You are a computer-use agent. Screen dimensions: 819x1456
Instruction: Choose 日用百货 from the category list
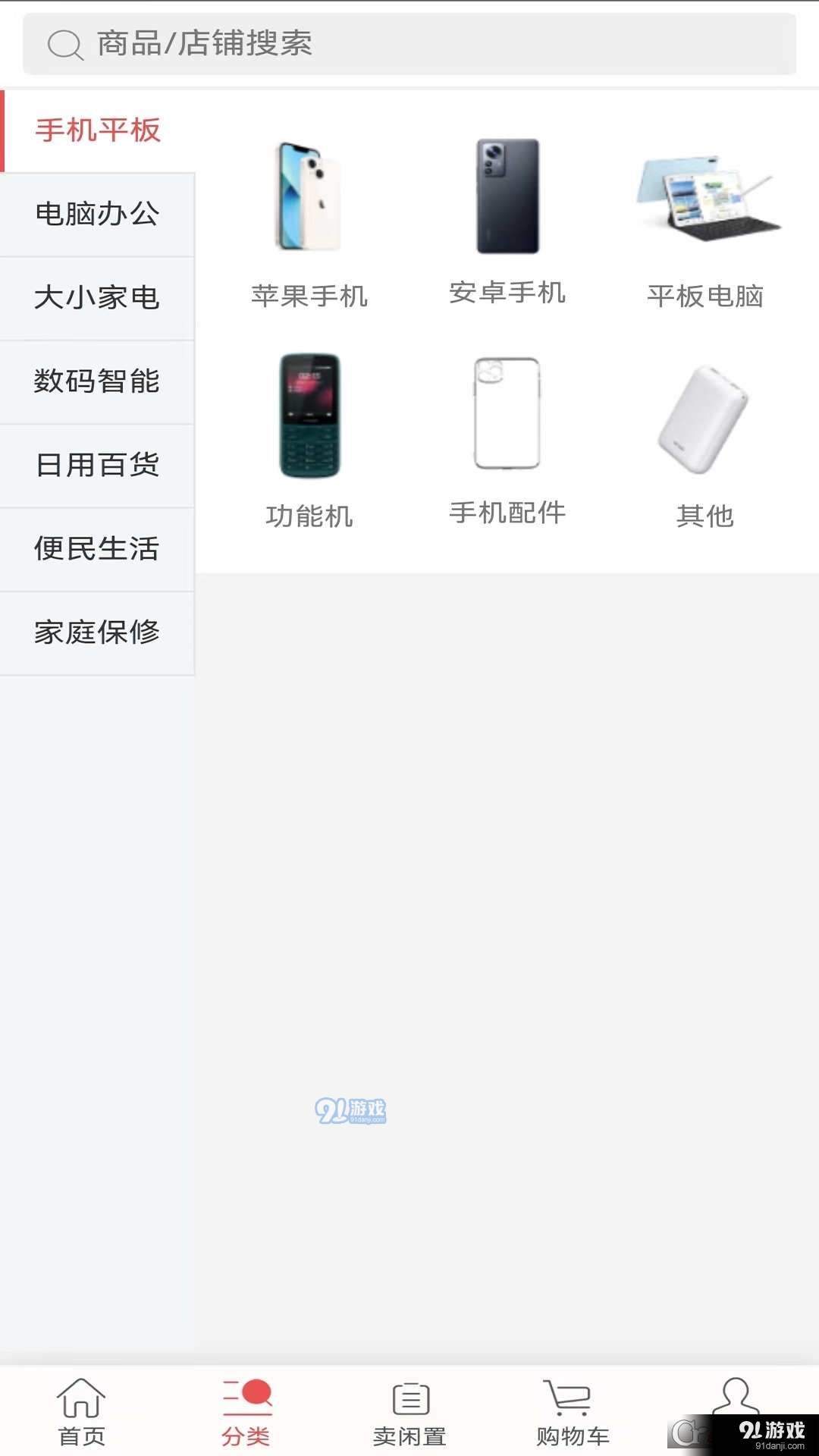[x=98, y=466]
